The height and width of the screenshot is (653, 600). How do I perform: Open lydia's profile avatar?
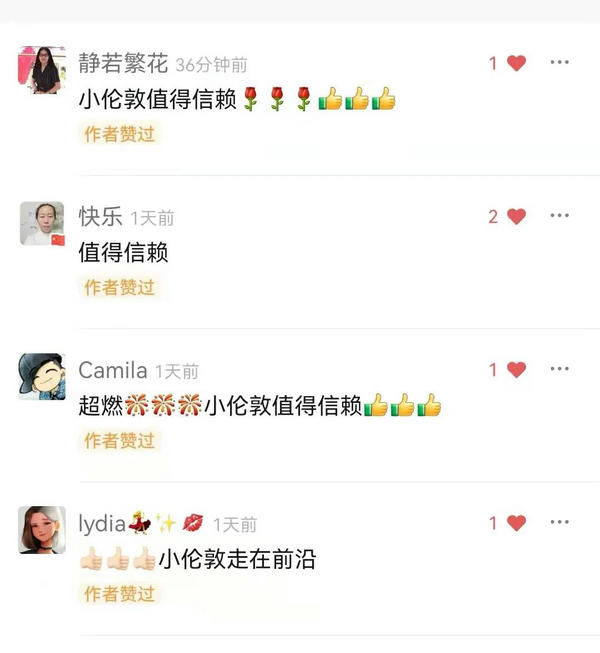click(x=42, y=530)
